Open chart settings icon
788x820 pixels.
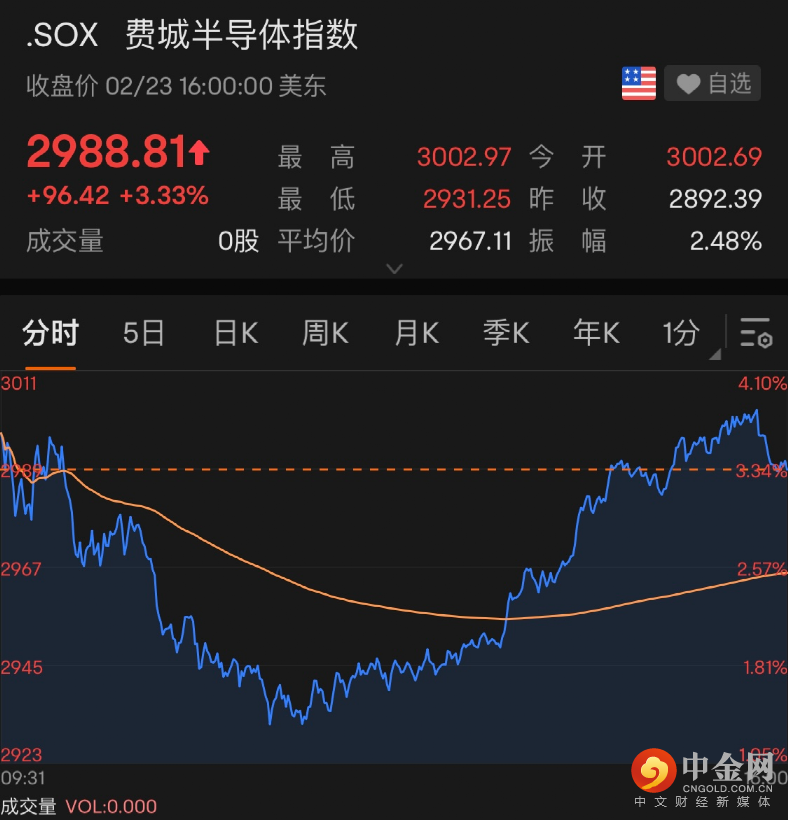755,333
